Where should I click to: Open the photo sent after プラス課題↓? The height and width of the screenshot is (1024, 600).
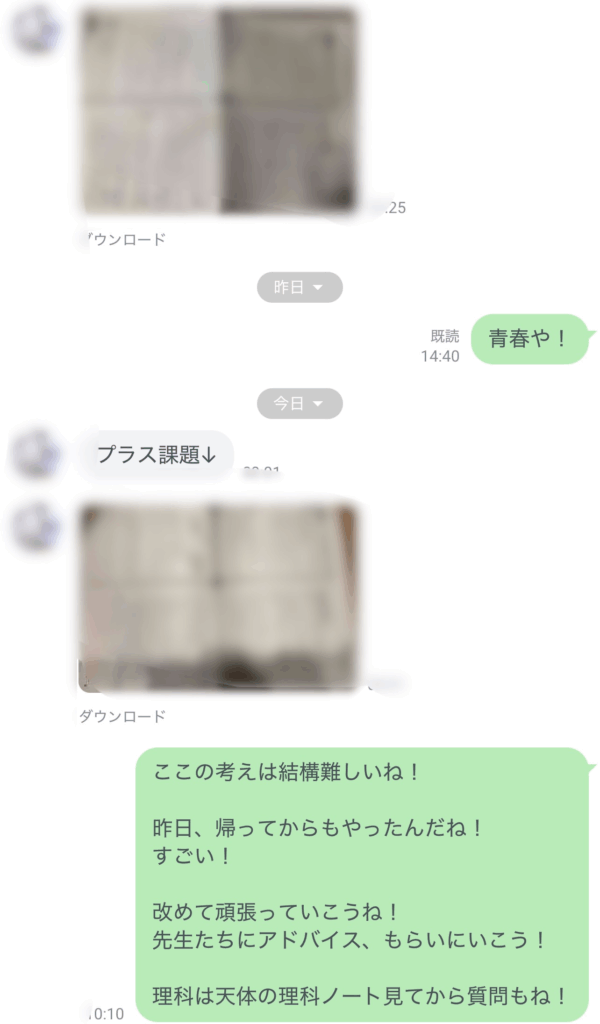coord(219,597)
